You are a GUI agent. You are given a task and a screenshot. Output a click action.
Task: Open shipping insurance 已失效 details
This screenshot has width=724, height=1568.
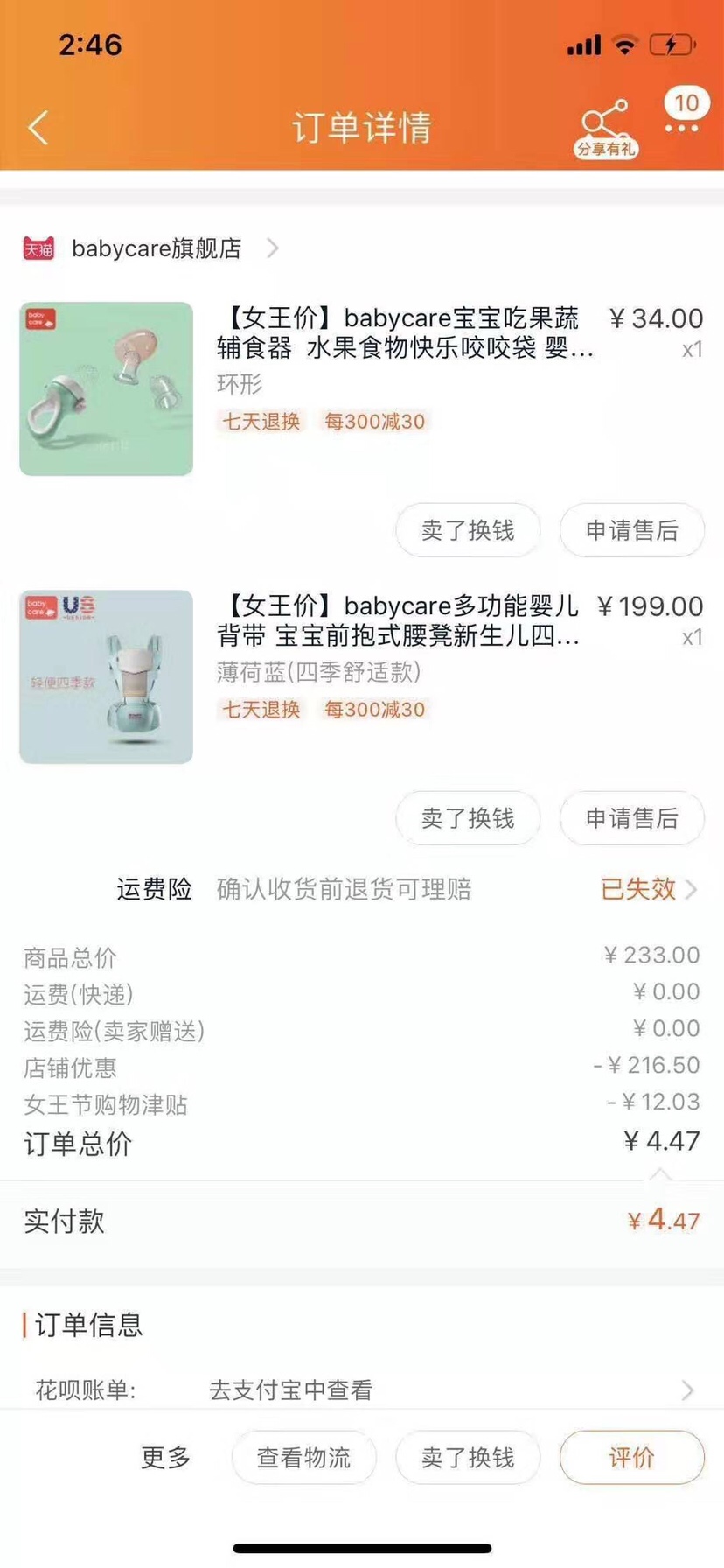648,889
